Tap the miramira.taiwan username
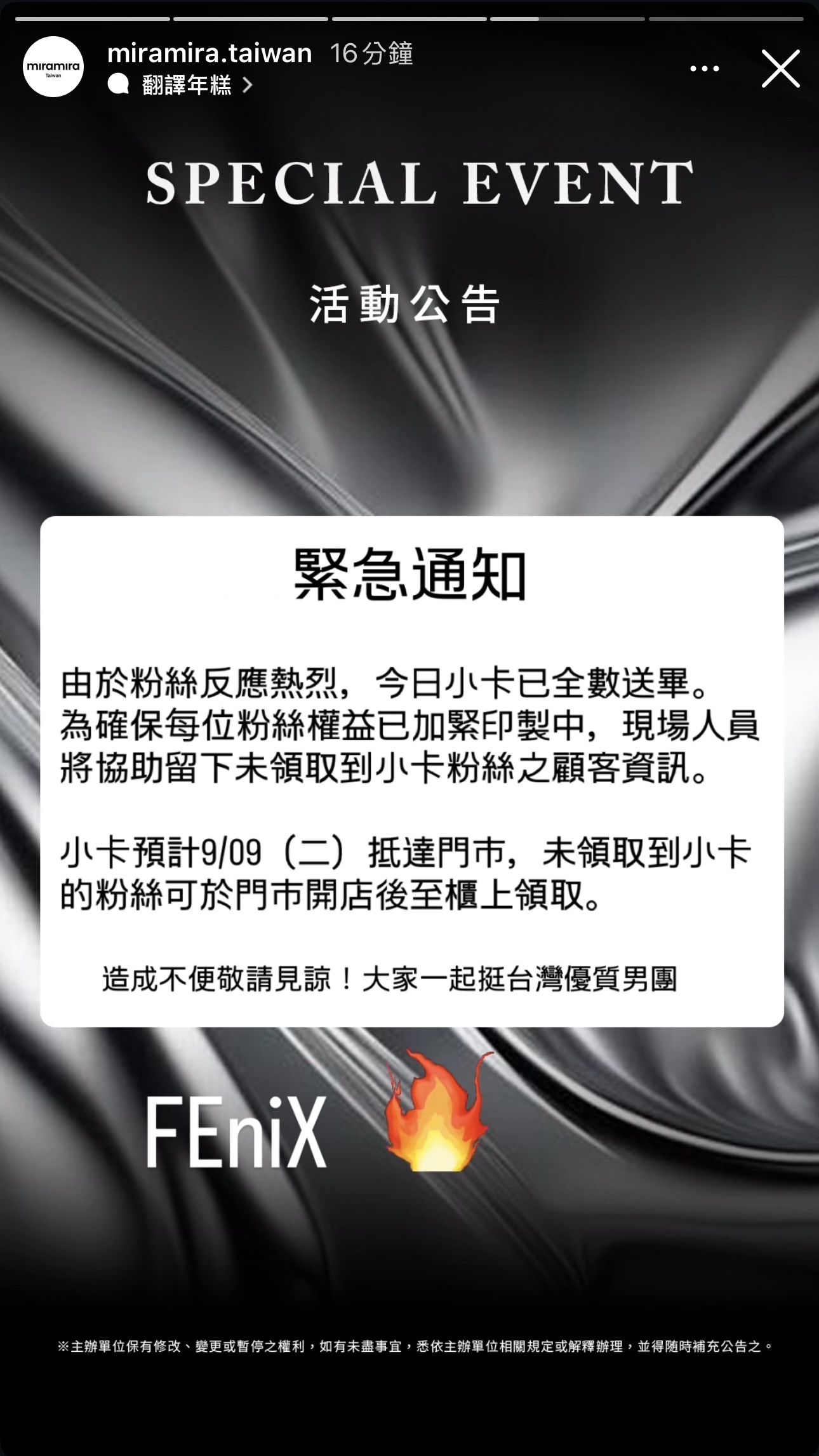Image resolution: width=819 pixels, height=1456 pixels. tap(210, 53)
